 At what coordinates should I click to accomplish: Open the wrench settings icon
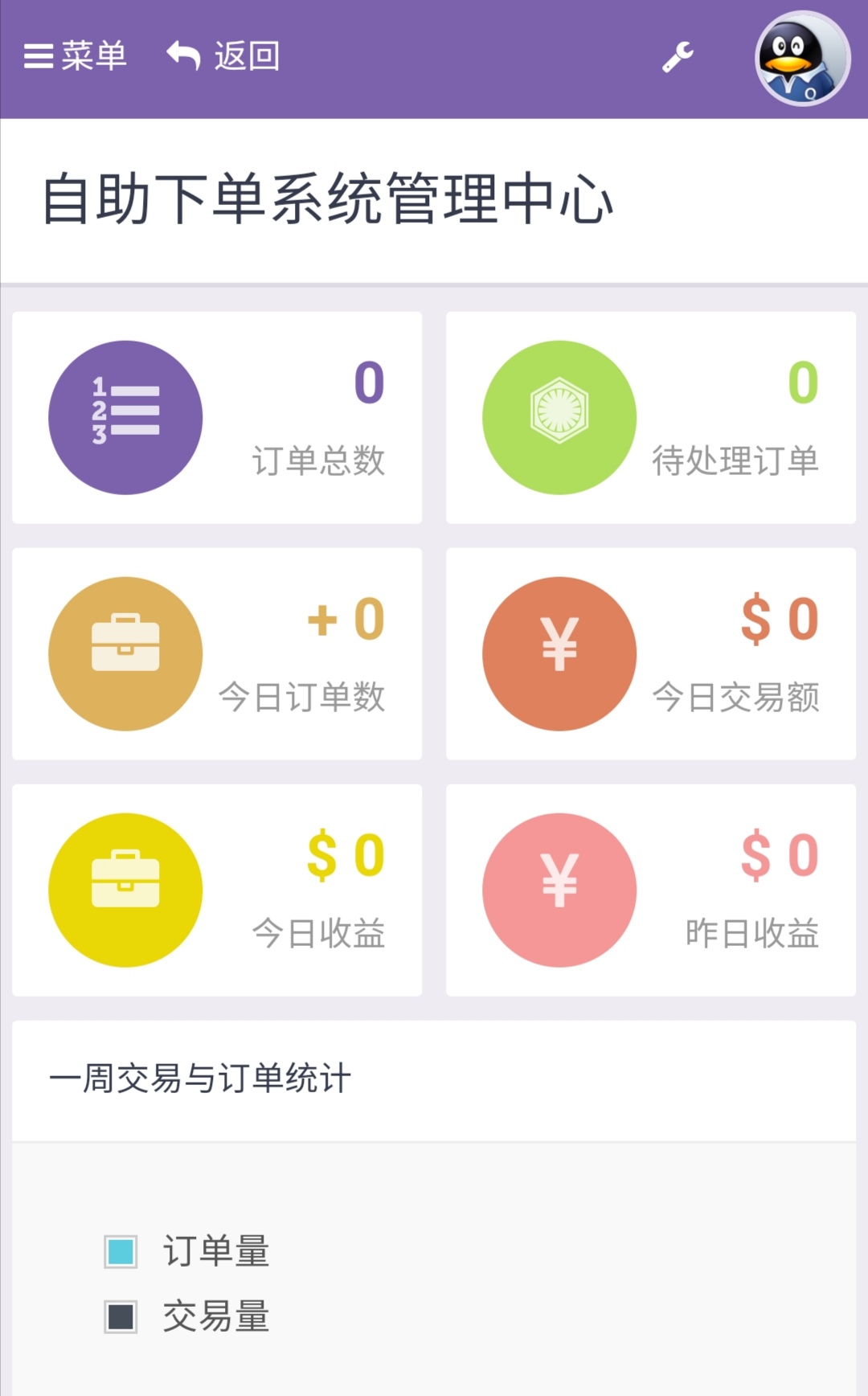(678, 57)
